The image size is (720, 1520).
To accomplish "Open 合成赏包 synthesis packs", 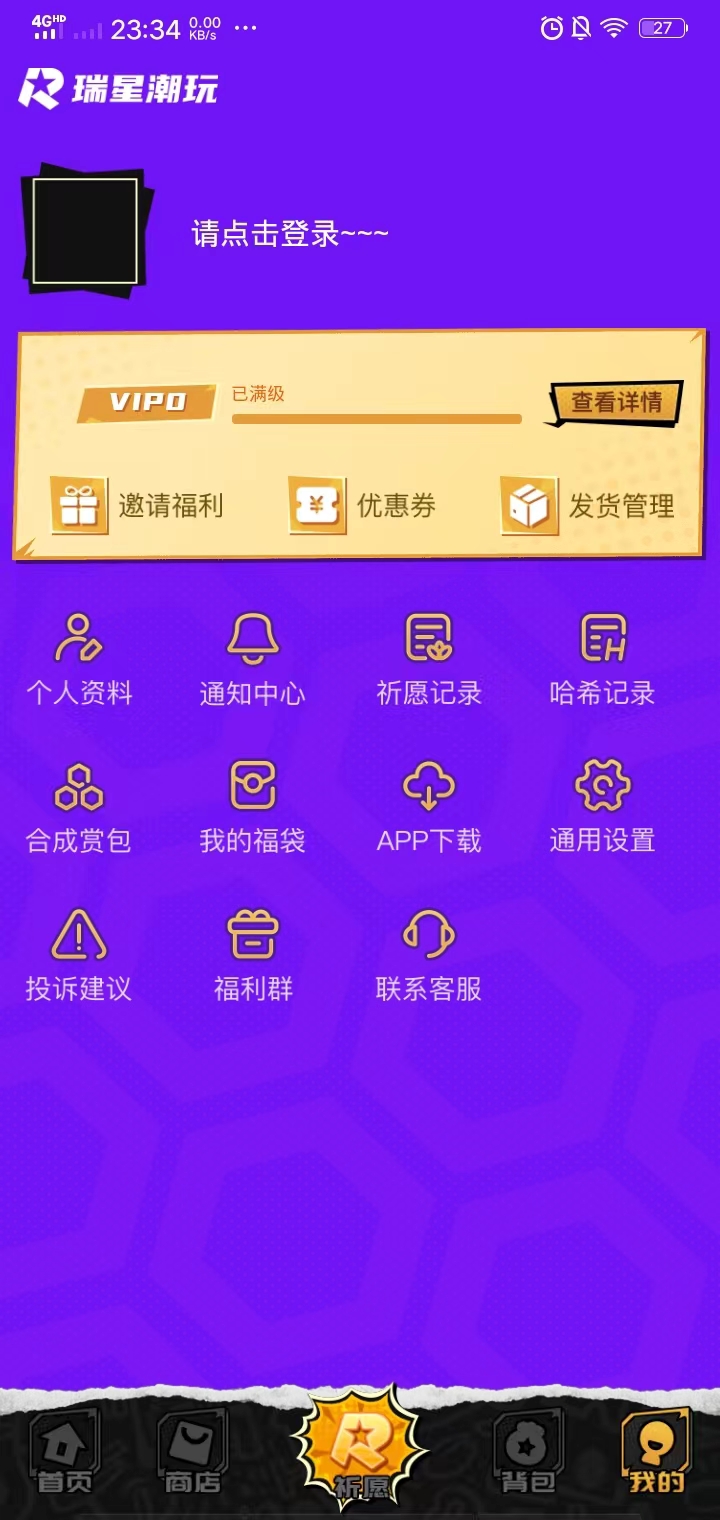I will click(79, 808).
